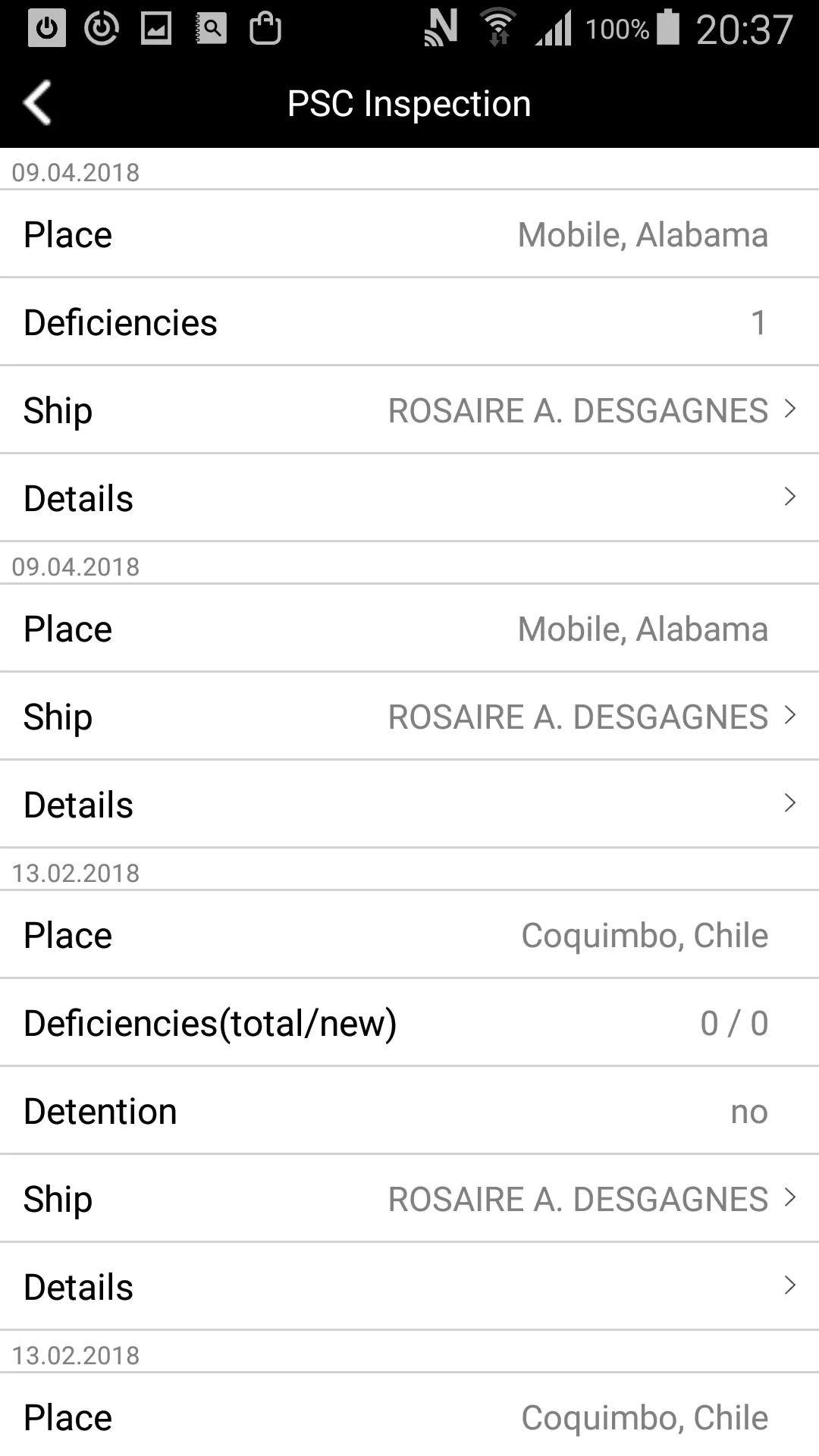Expand Details for the first Mobile inspection
Screen dimensions: 819x1456
point(409,498)
